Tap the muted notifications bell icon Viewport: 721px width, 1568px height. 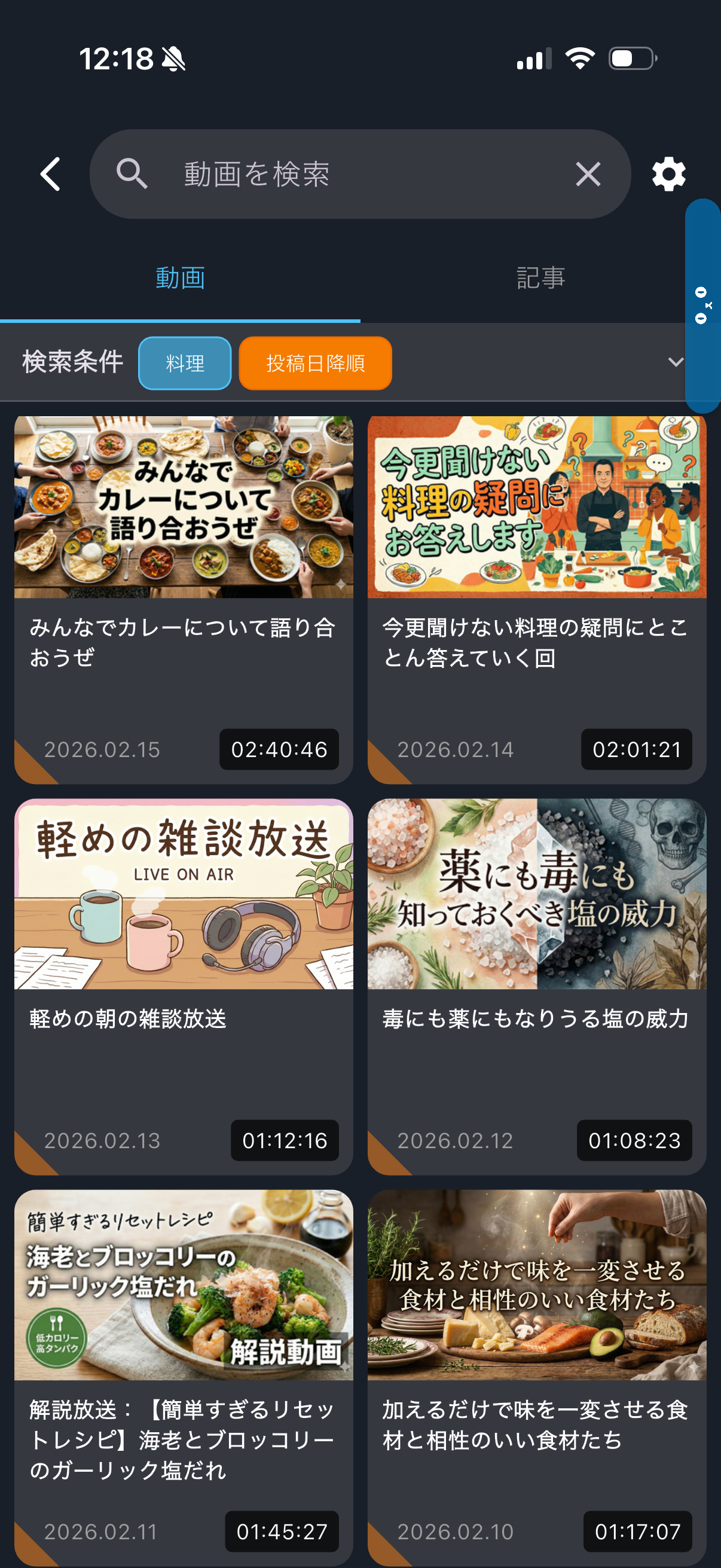click(172, 58)
